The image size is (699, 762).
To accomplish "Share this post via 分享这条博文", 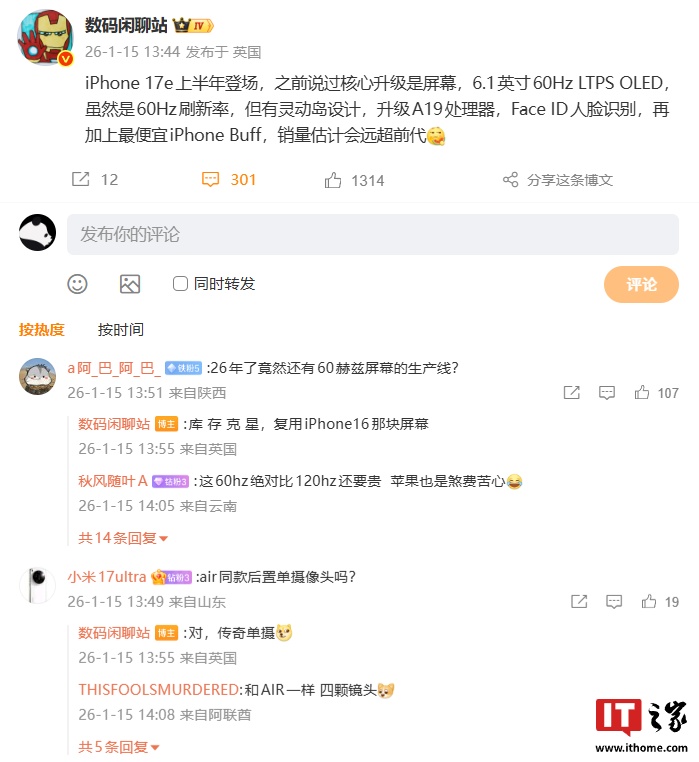I will 558,180.
